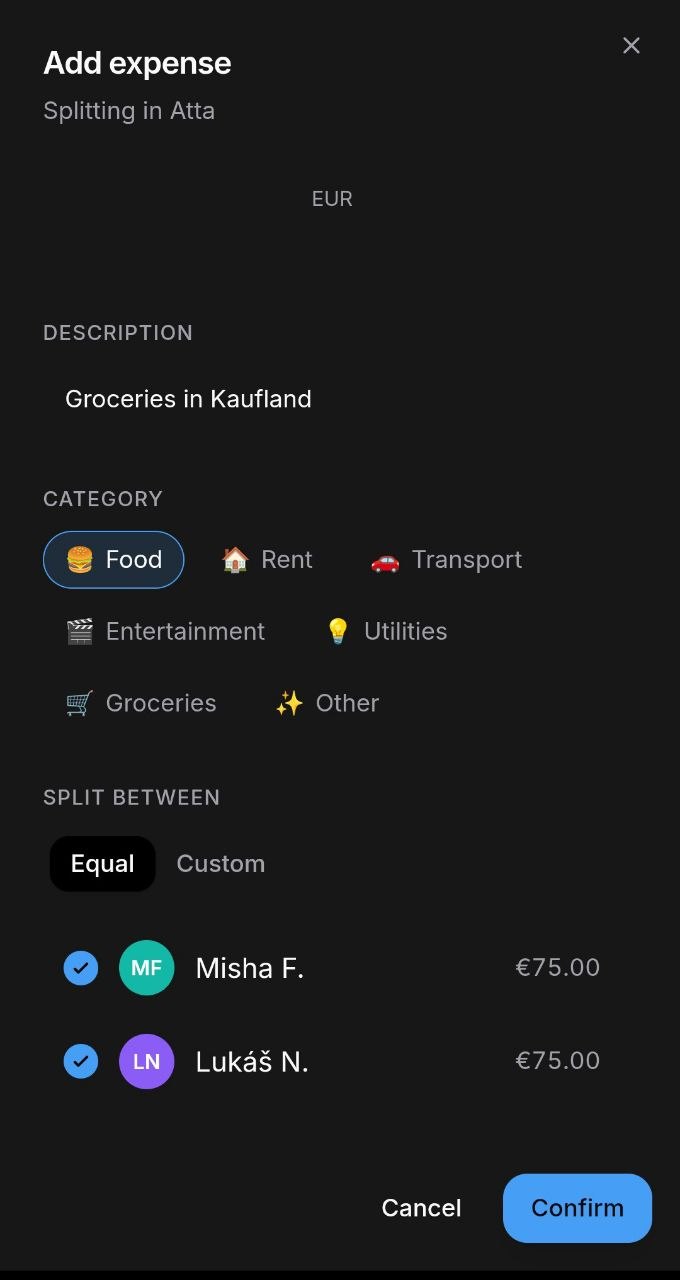Switch to Custom split mode
Image resolution: width=680 pixels, height=1280 pixels.
tap(221, 864)
